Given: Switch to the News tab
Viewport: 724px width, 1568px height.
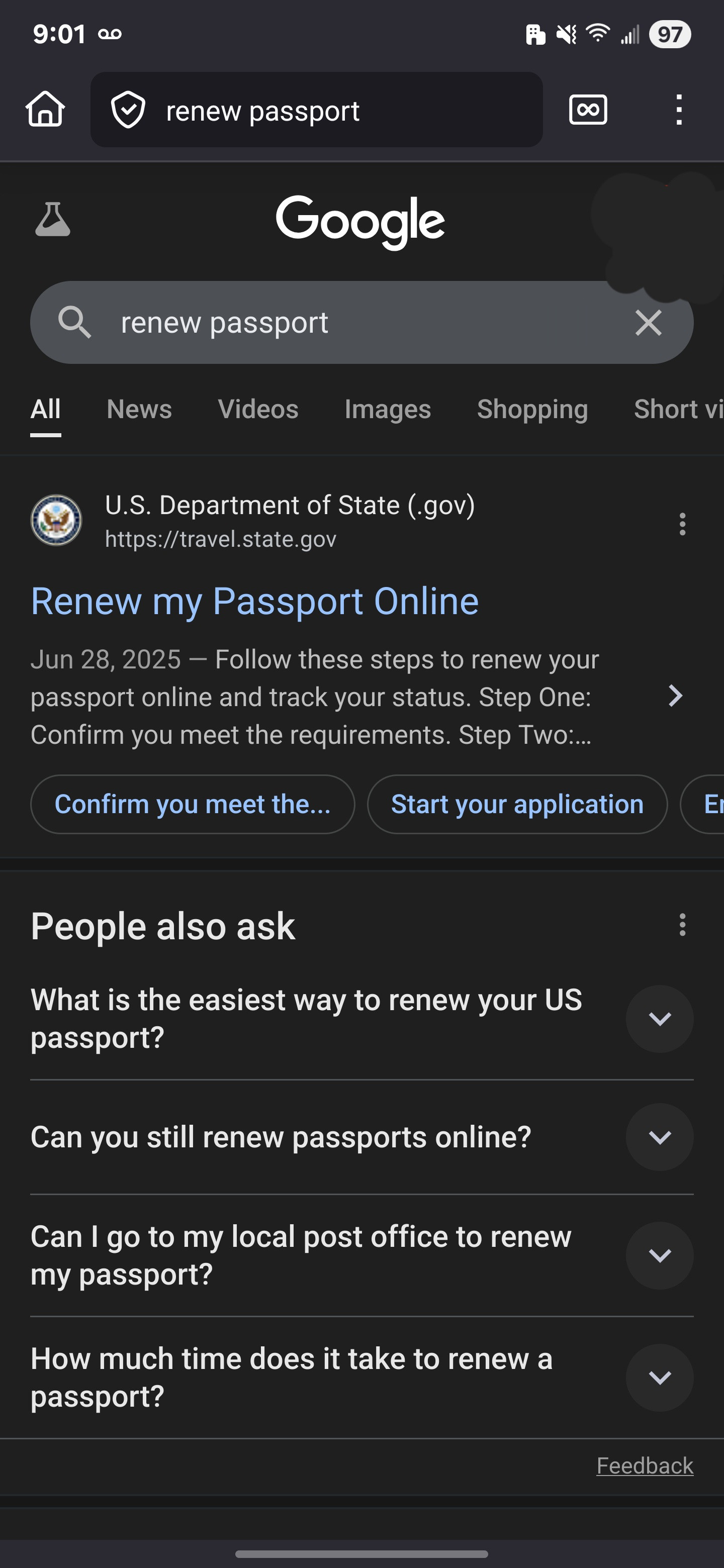Looking at the screenshot, I should 139,409.
